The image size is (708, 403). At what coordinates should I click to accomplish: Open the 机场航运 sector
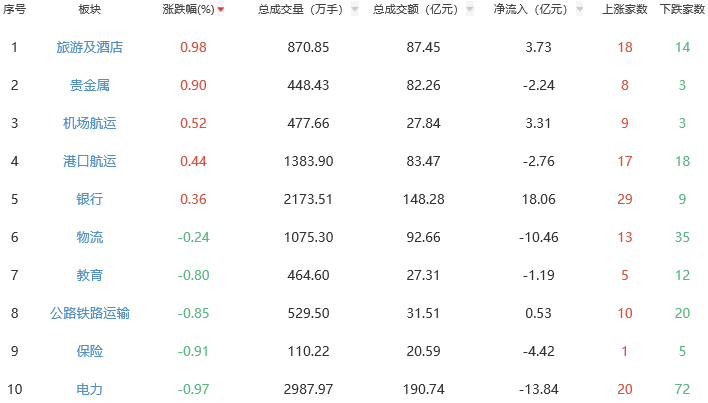tap(90, 123)
